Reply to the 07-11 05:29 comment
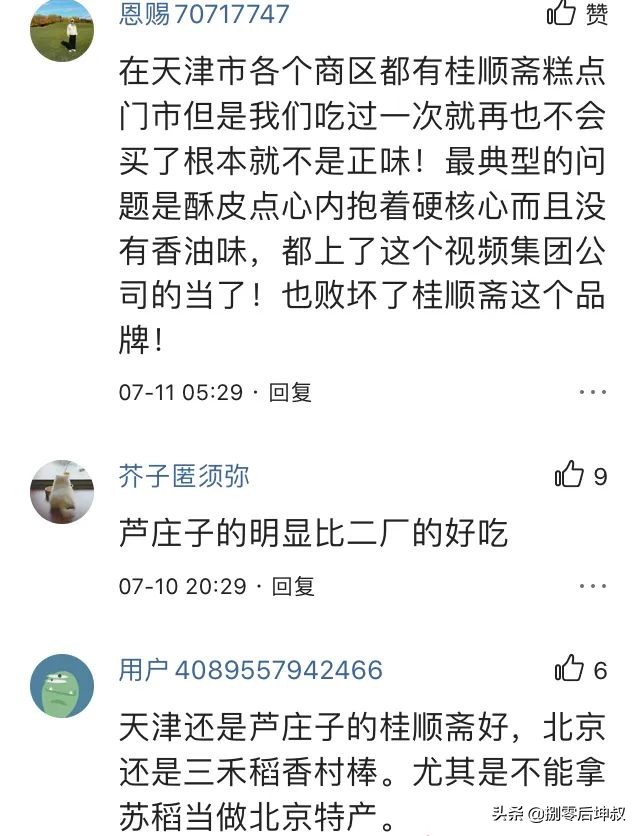This screenshot has height=836, width=640. 291,392
